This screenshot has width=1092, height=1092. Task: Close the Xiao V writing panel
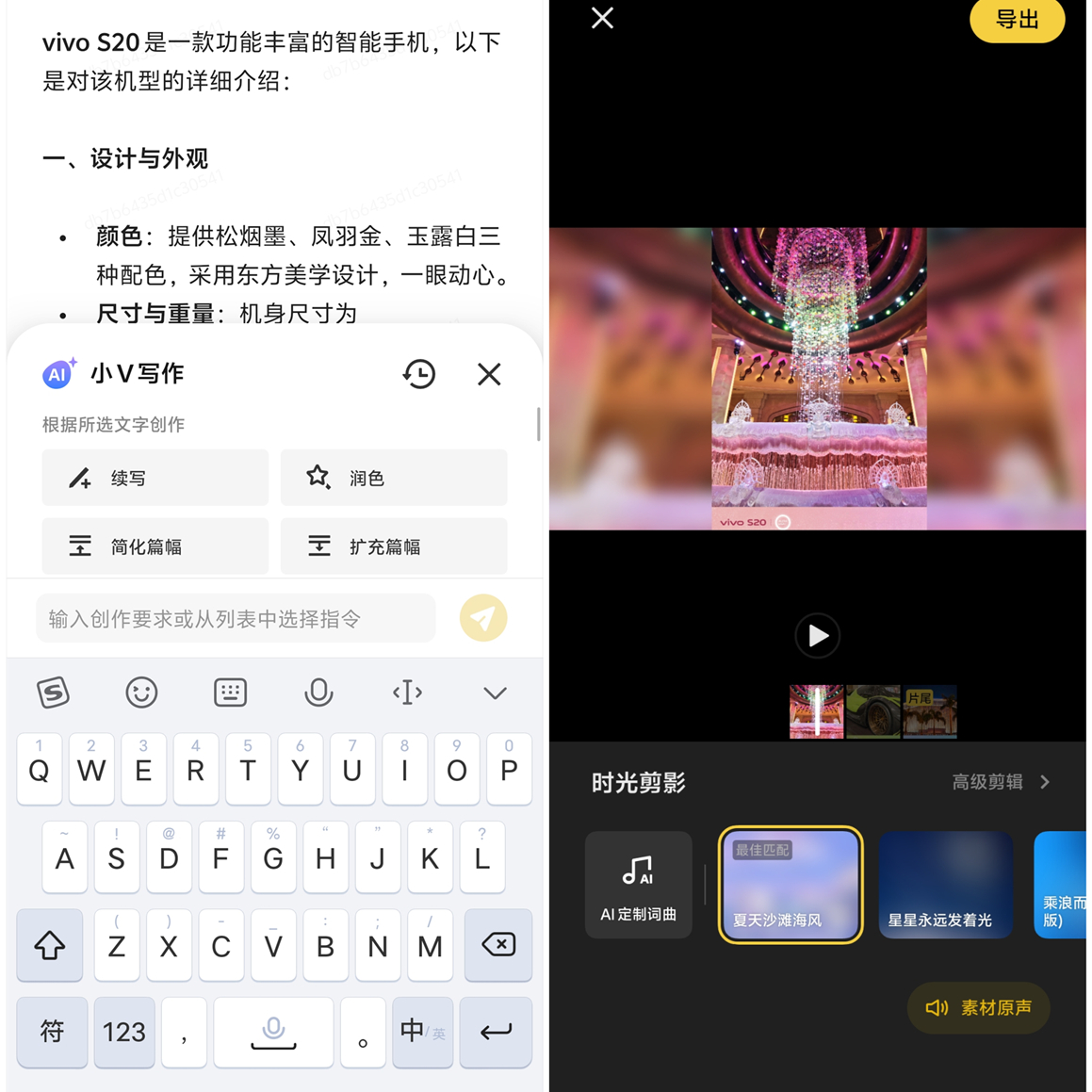(488, 374)
